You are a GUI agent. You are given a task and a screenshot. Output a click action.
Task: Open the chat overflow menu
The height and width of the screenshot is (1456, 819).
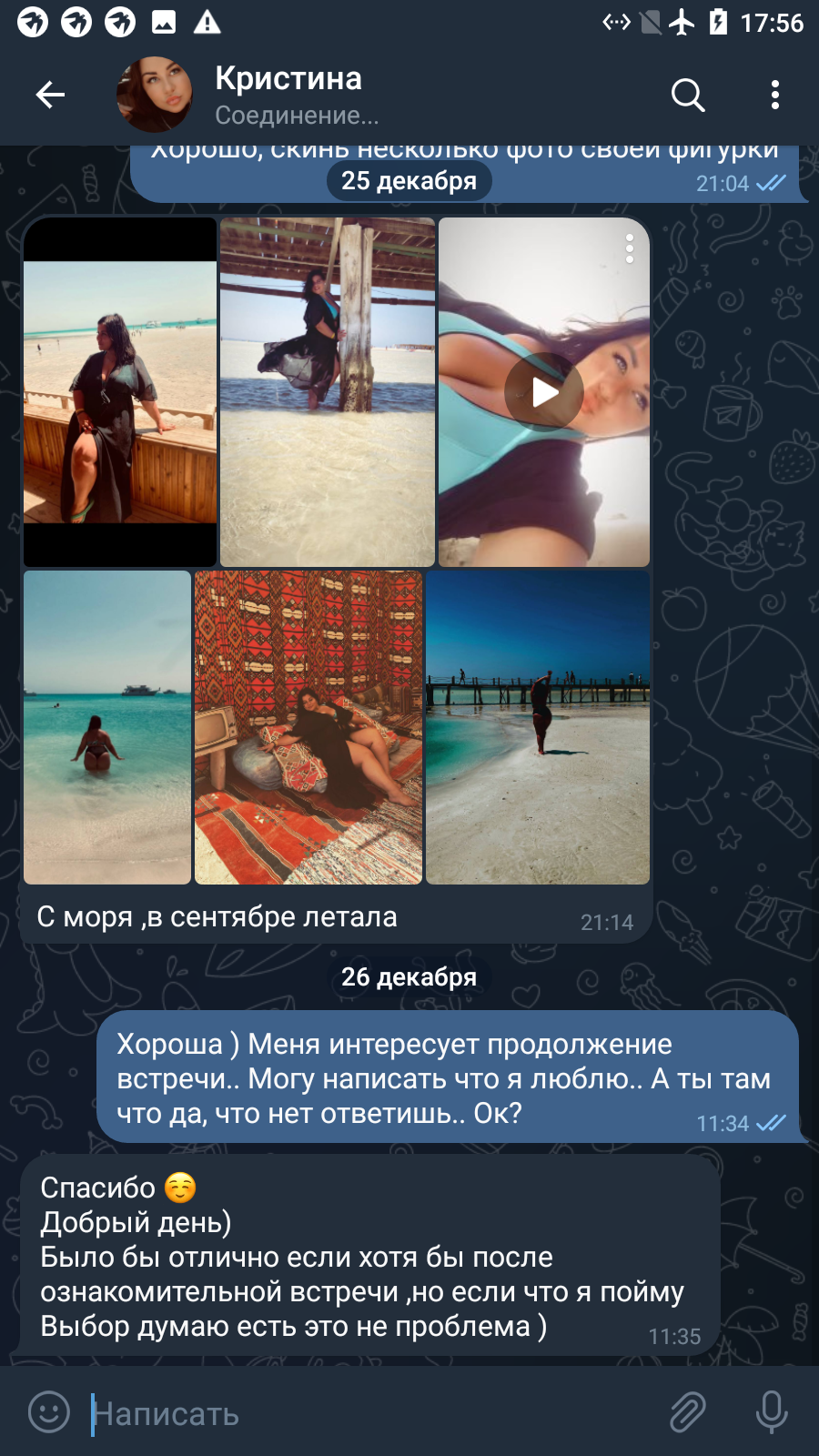[x=775, y=95]
